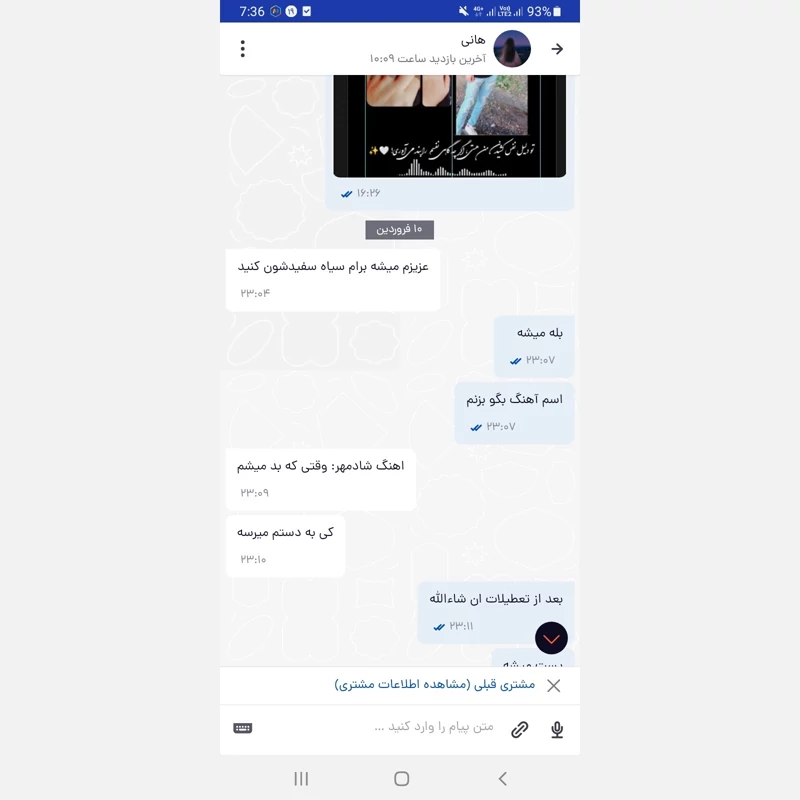Open the keyboard icon in the input bar
Viewport: 800px width, 800px height.
point(243,728)
